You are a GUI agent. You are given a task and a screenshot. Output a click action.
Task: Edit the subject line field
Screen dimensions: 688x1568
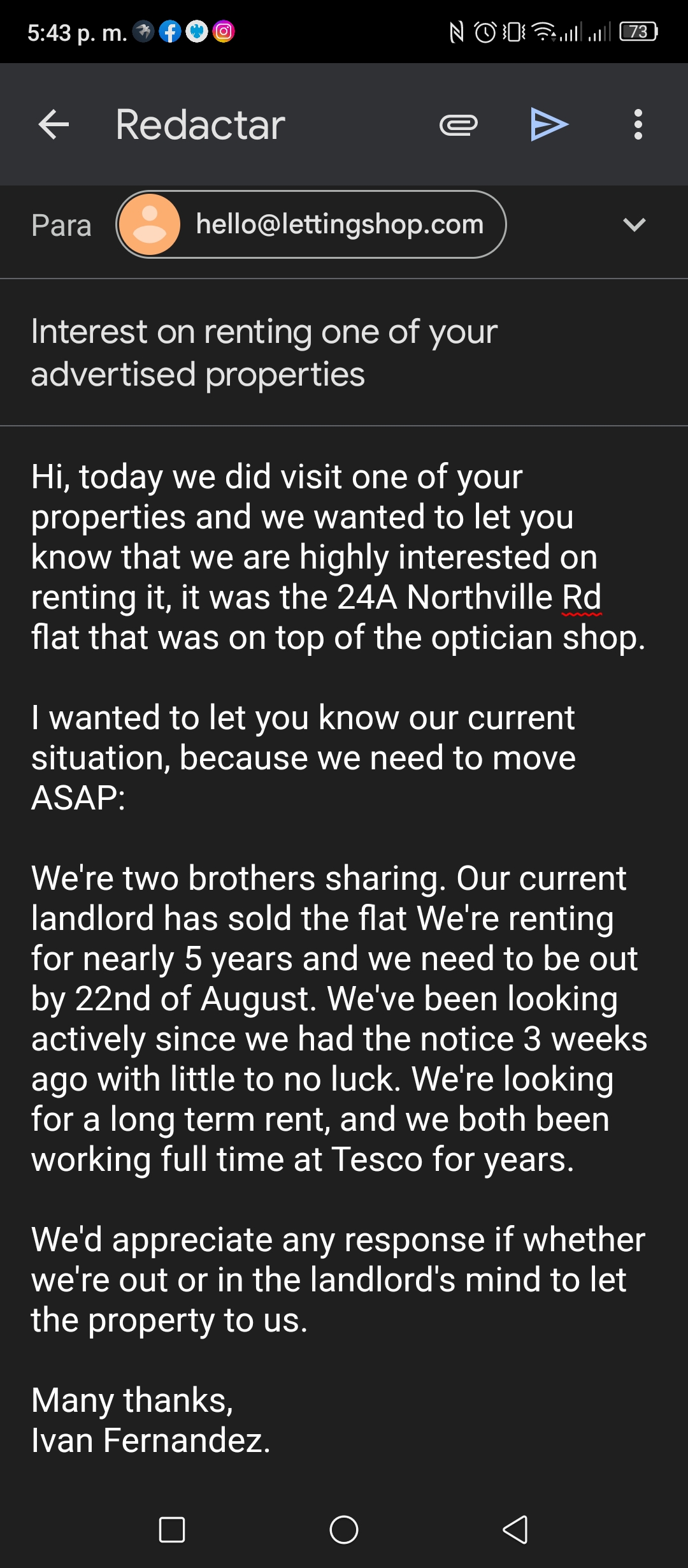point(344,352)
